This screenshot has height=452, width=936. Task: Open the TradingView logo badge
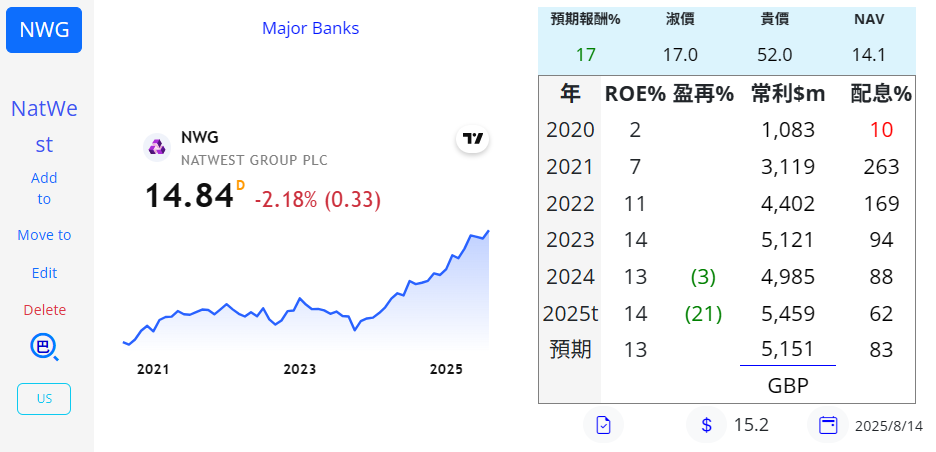pyautogui.click(x=473, y=139)
